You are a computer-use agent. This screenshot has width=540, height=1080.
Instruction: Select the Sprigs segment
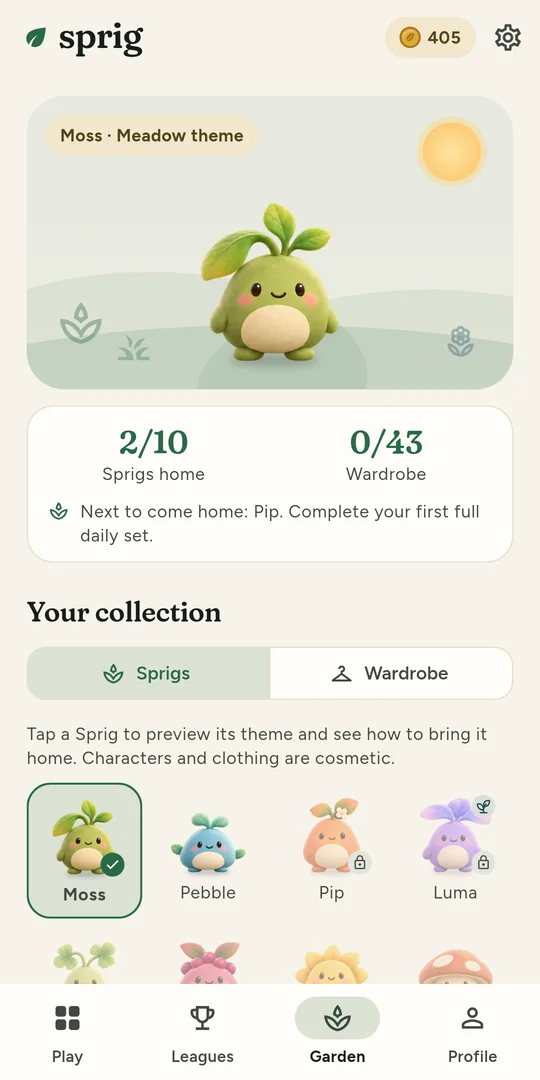click(x=149, y=673)
